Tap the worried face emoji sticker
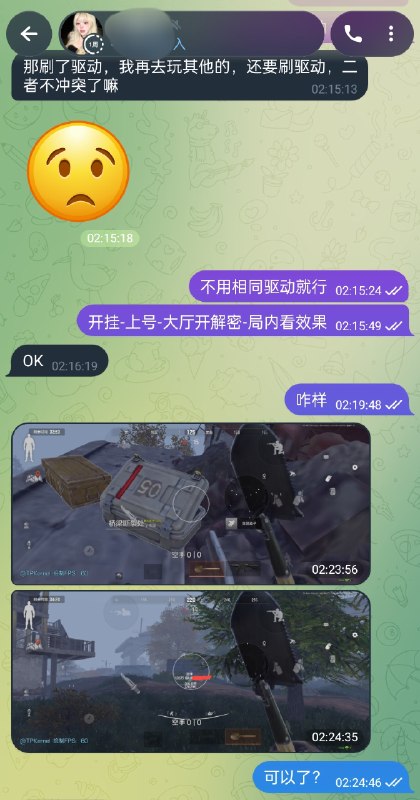 pos(78,171)
